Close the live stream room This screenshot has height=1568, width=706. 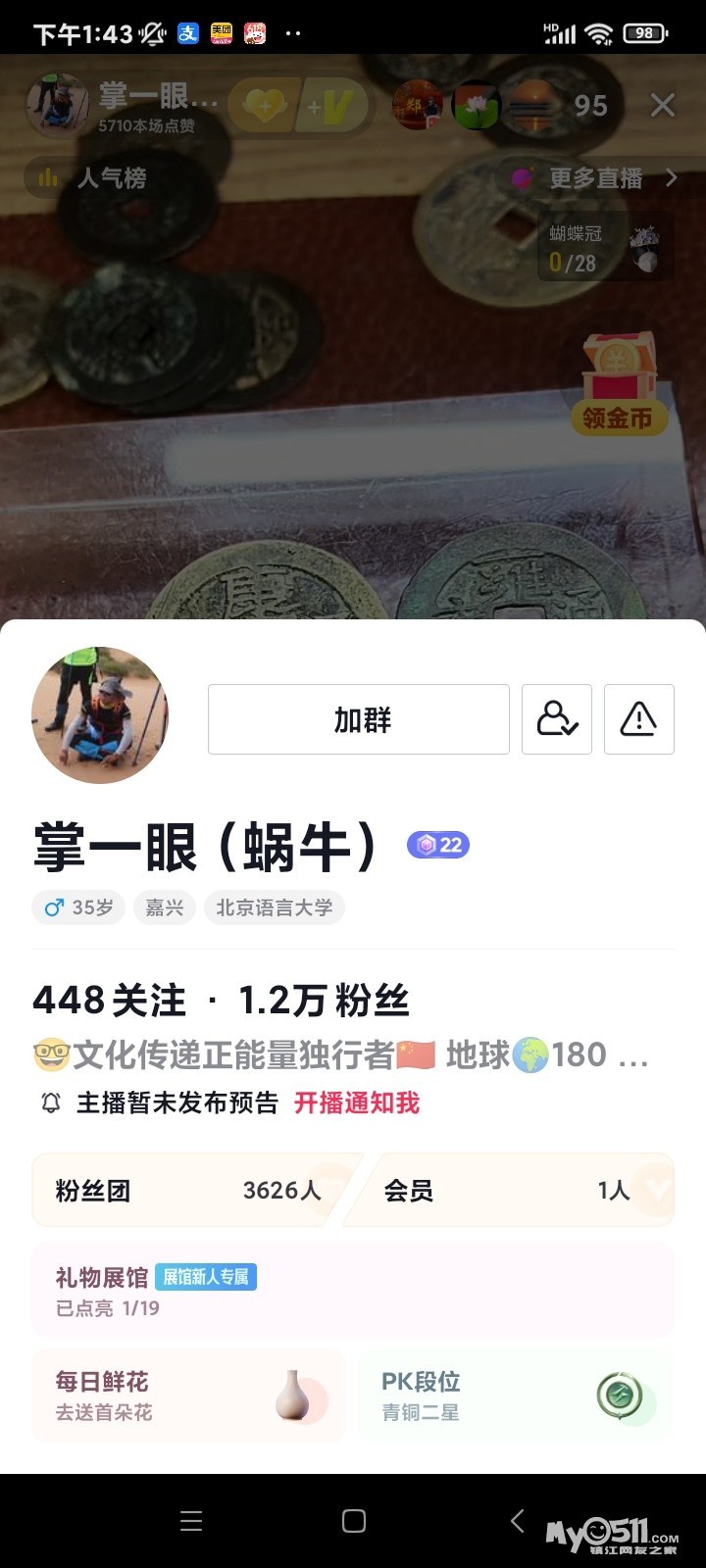coord(663,105)
